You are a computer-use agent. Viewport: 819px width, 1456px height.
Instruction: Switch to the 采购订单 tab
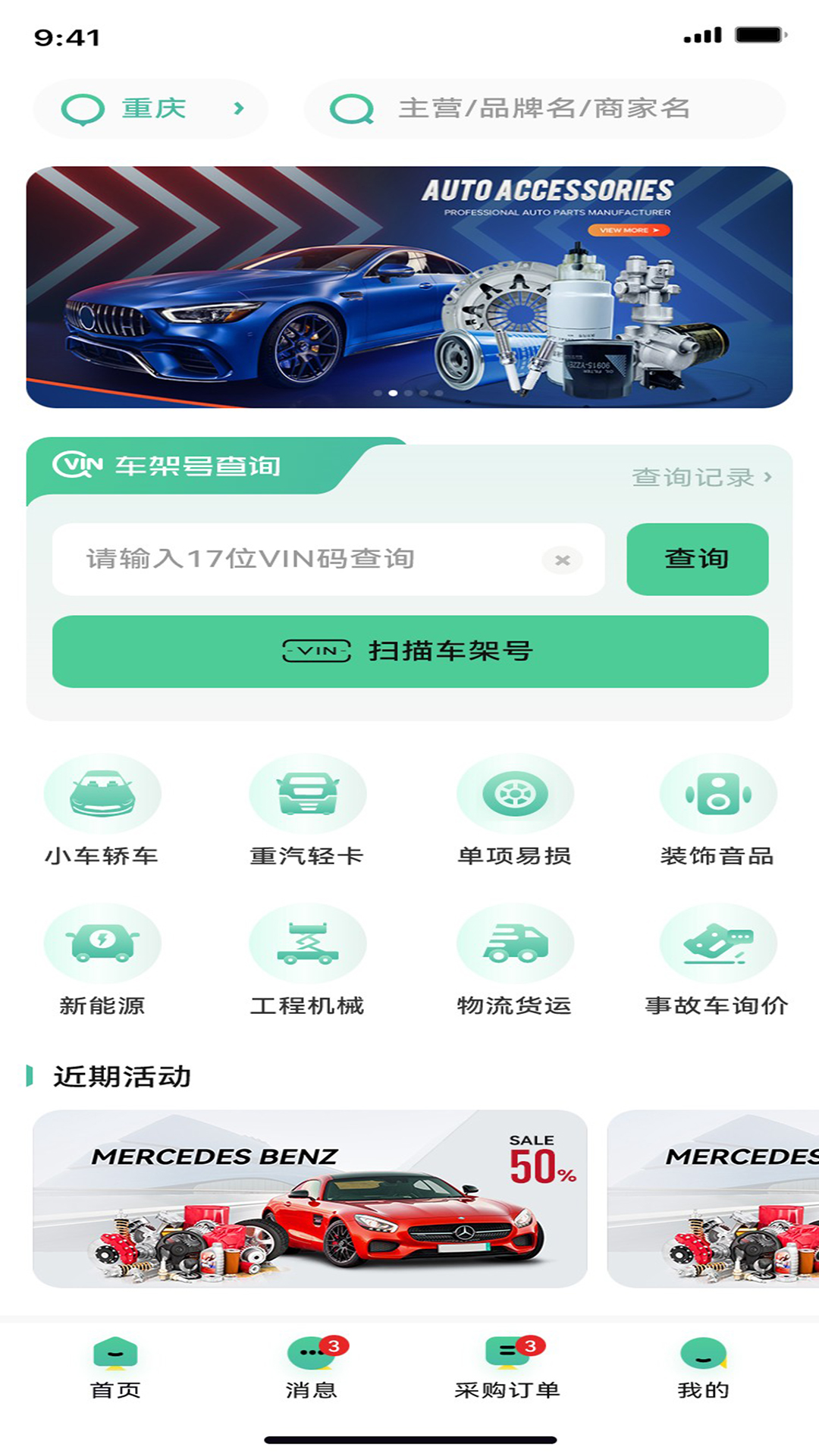point(507,1367)
